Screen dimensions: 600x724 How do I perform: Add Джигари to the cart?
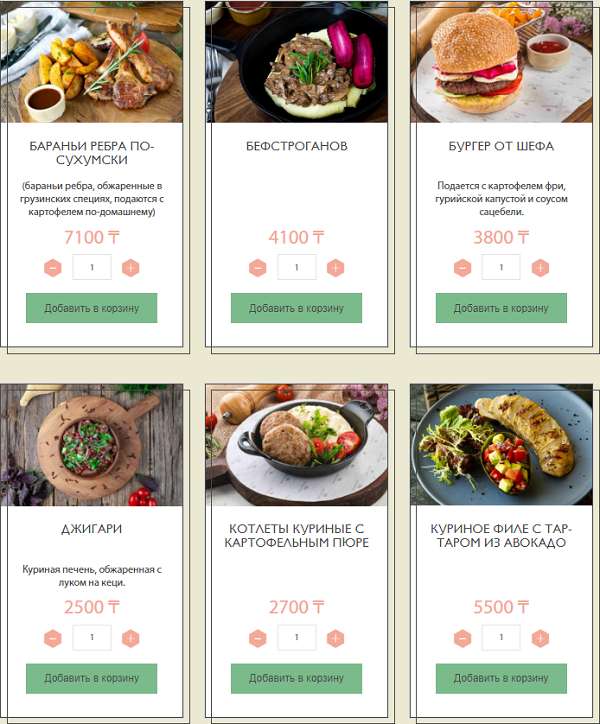pyautogui.click(x=91, y=678)
